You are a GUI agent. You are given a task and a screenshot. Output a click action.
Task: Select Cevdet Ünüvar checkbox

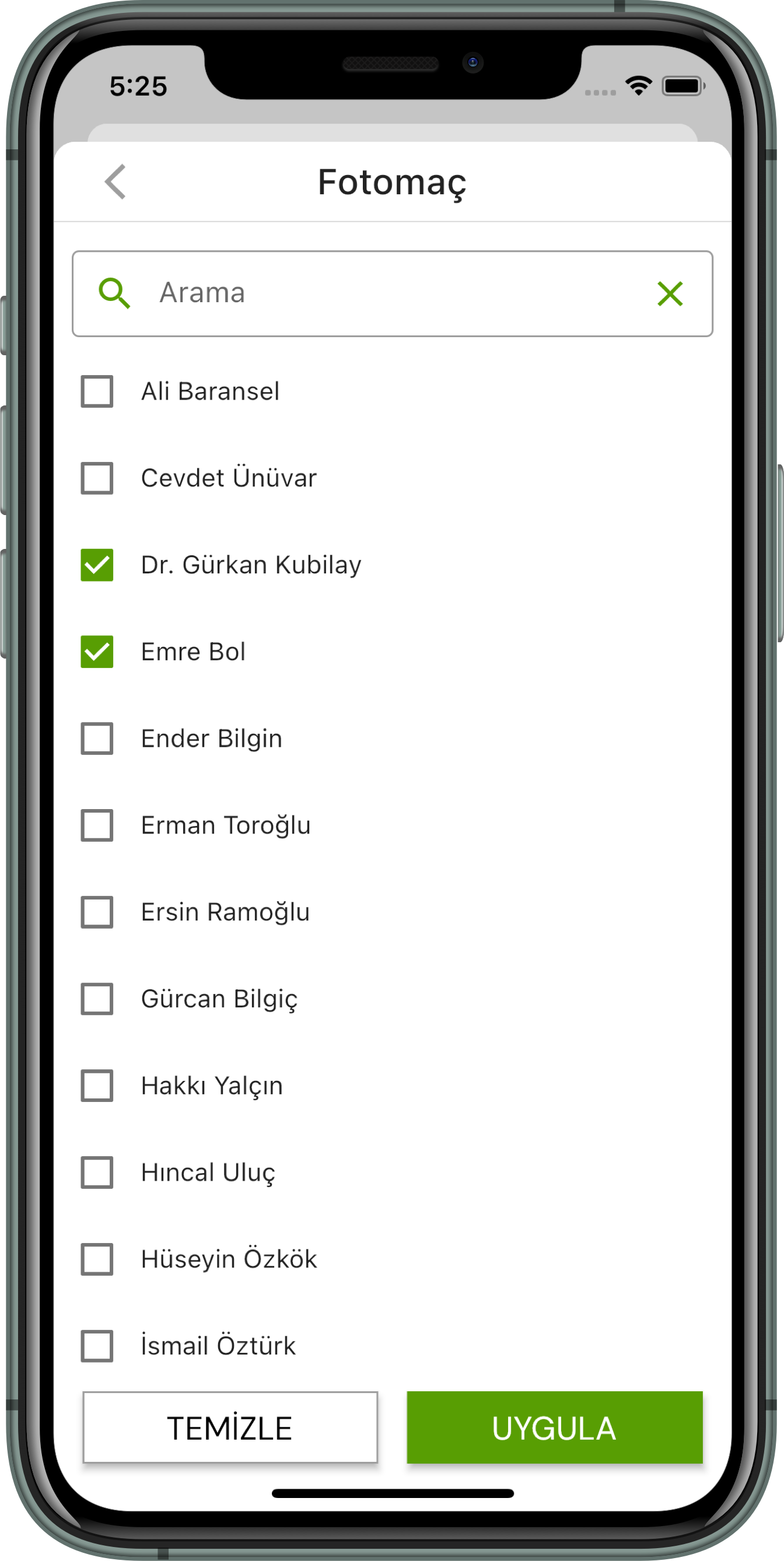tap(97, 478)
